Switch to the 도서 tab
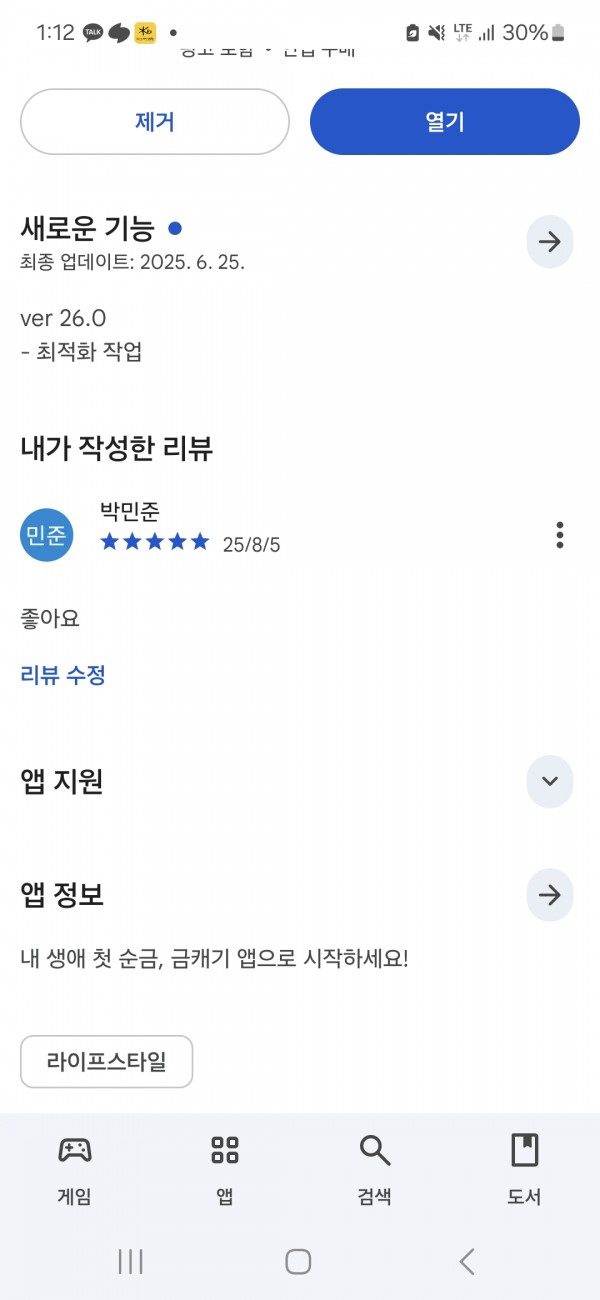Screen dimensions: 600x1300 pos(525,1169)
